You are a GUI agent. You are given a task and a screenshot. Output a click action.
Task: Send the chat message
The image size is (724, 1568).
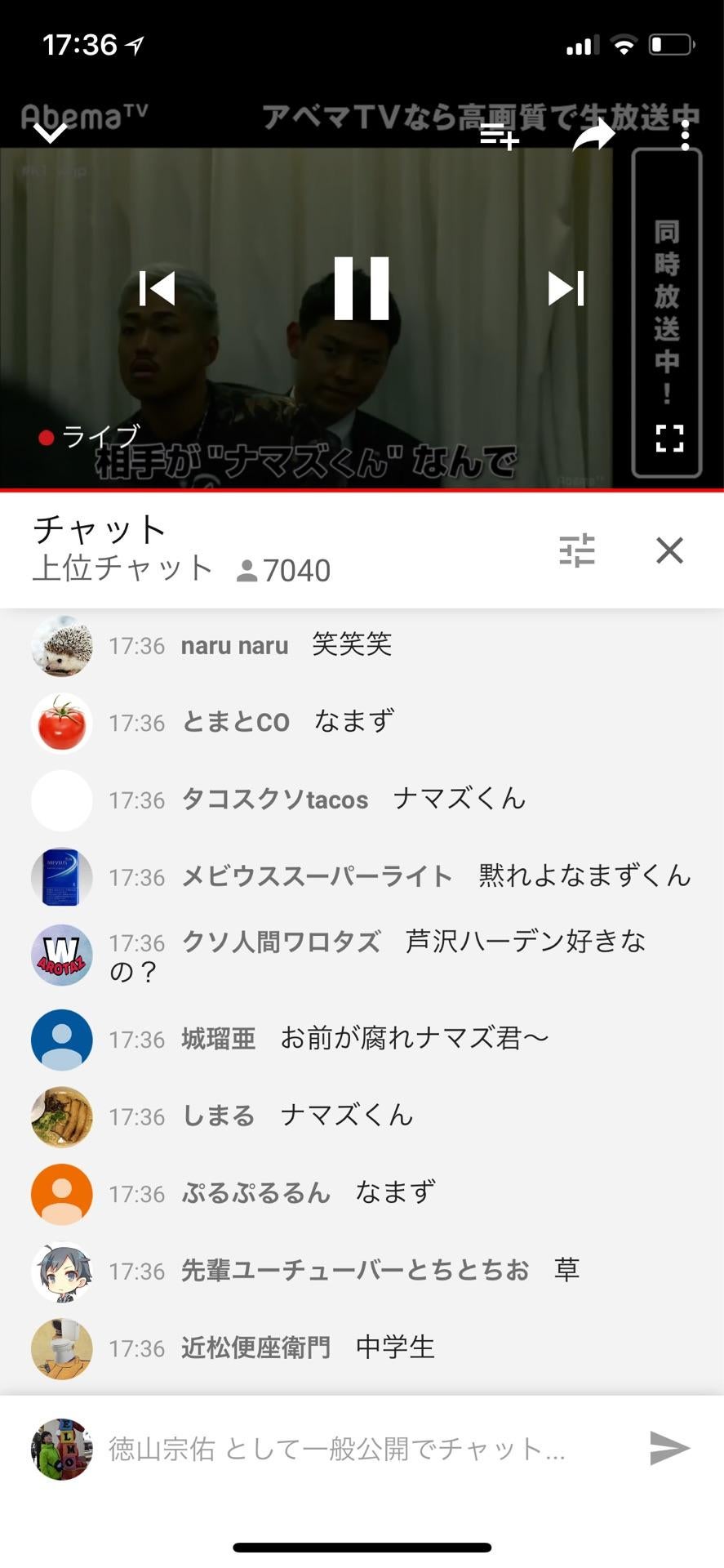click(669, 1449)
